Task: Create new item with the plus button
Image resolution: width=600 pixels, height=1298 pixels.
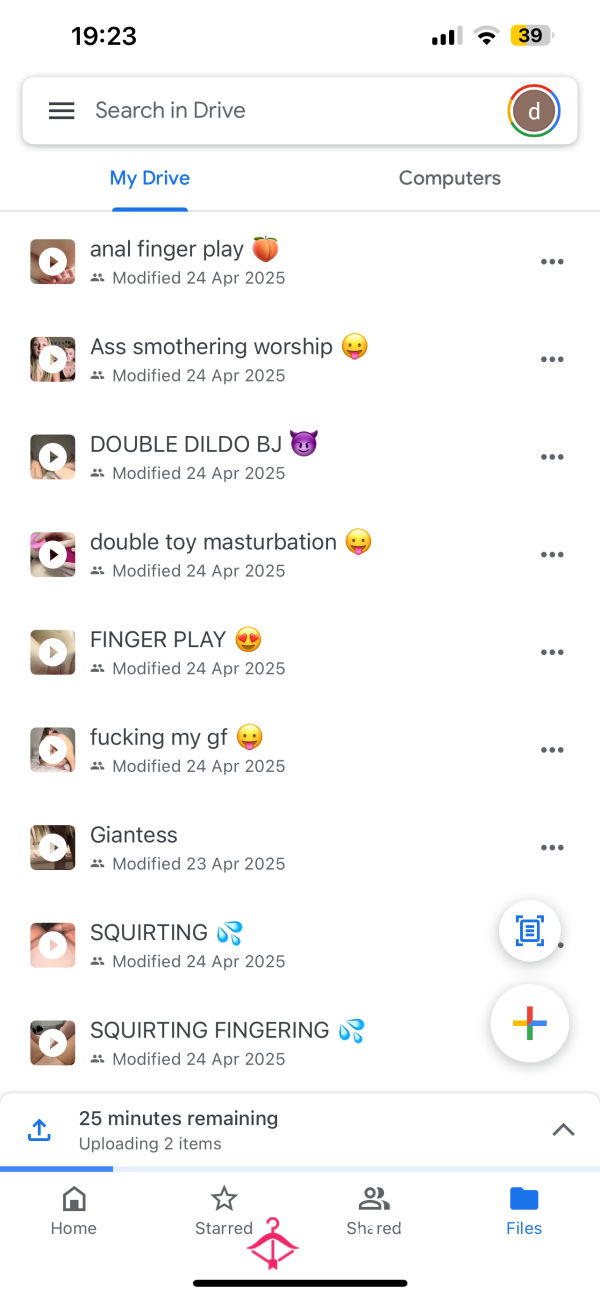Action: pyautogui.click(x=530, y=1023)
